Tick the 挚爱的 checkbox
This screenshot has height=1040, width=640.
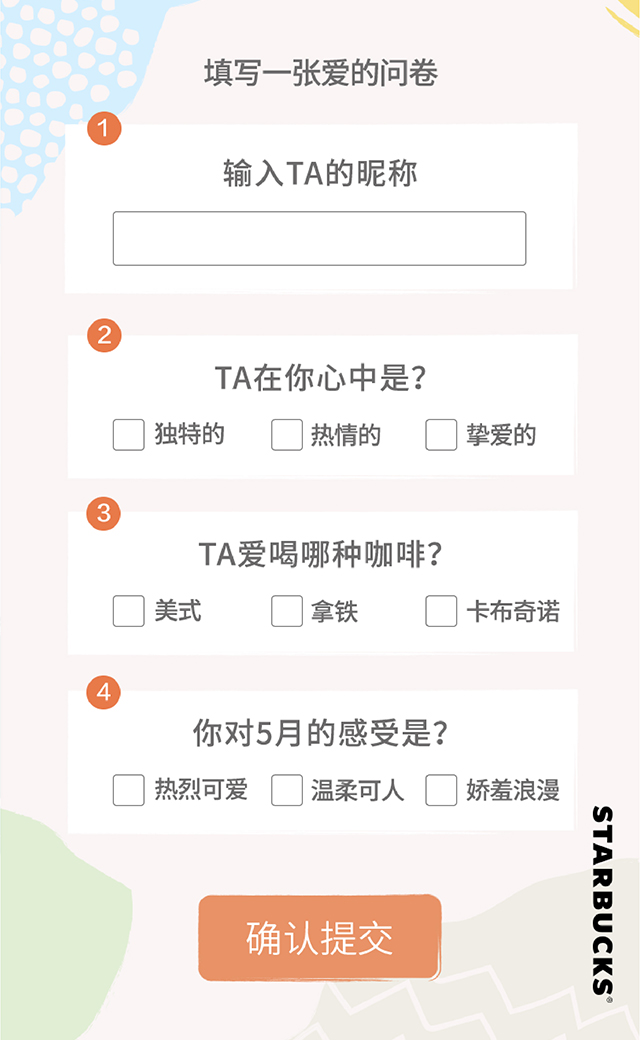pos(441,434)
